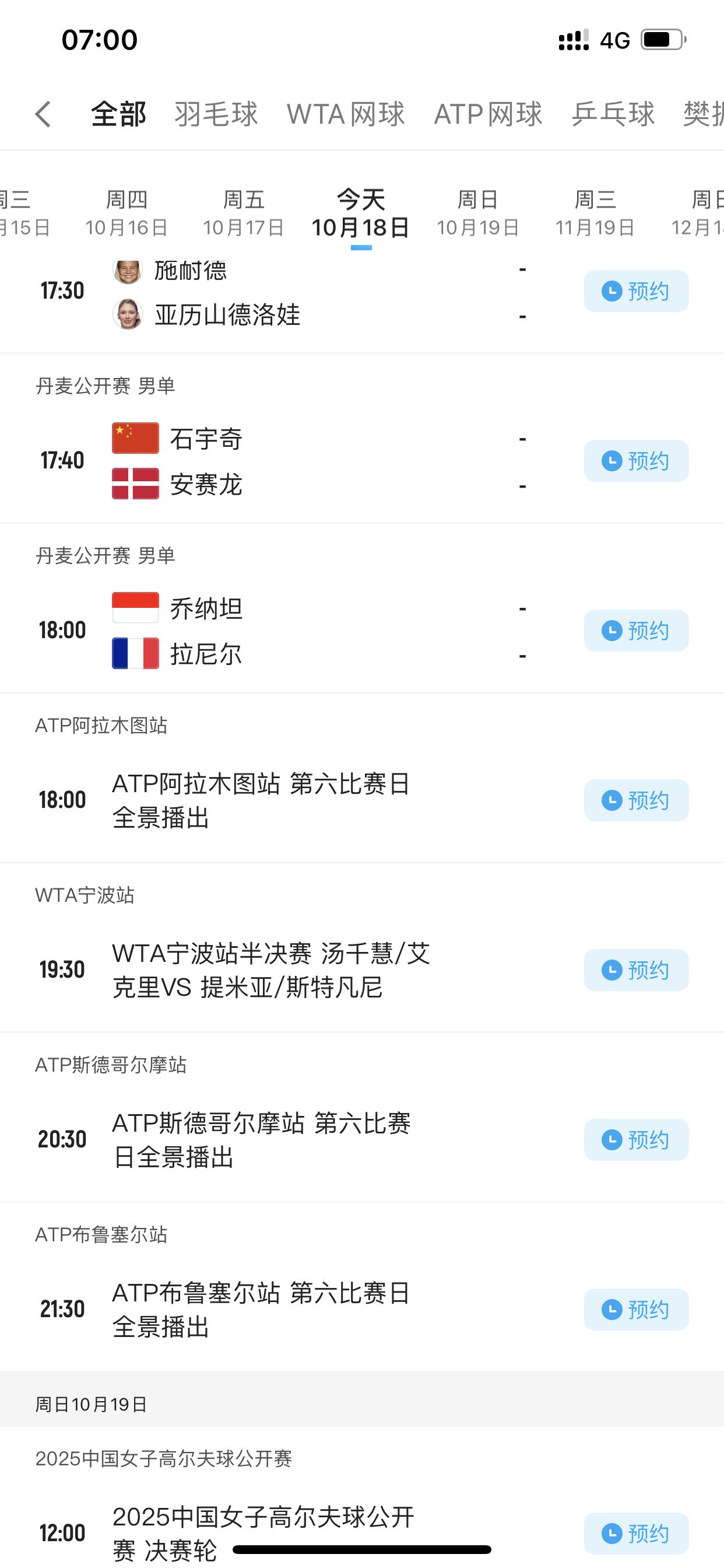Set reminder for ATP斯德哥尔摩站 第六比赛日
Image resolution: width=724 pixels, height=1568 pixels.
pyautogui.click(x=636, y=1140)
